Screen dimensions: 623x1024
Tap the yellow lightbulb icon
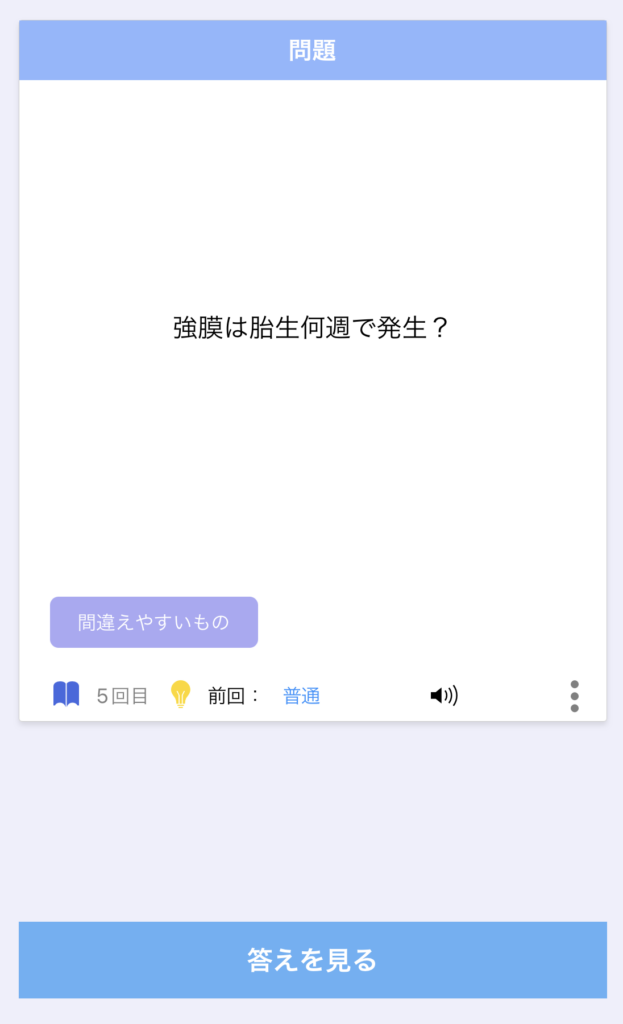pos(180,694)
